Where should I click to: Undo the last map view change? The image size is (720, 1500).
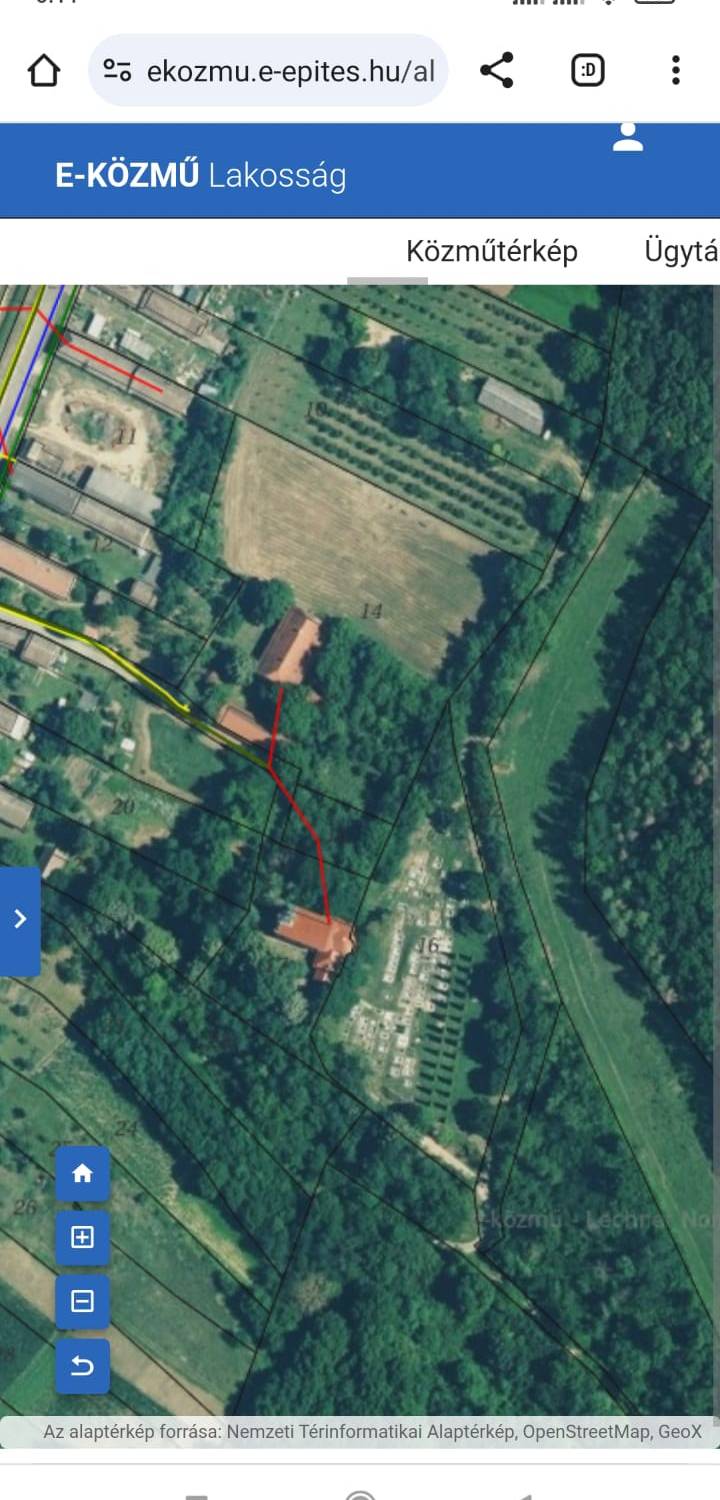point(82,1366)
